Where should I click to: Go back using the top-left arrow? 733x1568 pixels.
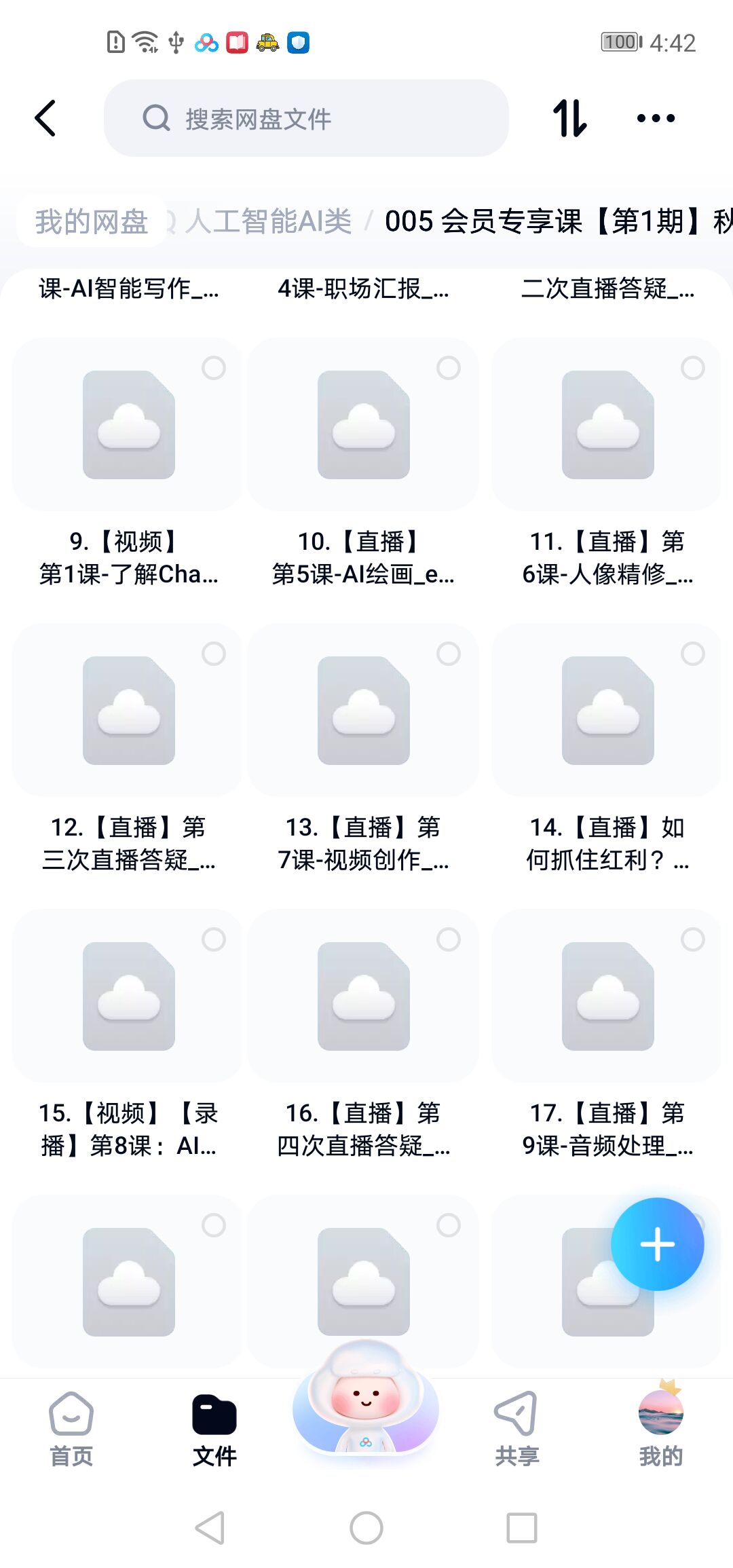(45, 118)
